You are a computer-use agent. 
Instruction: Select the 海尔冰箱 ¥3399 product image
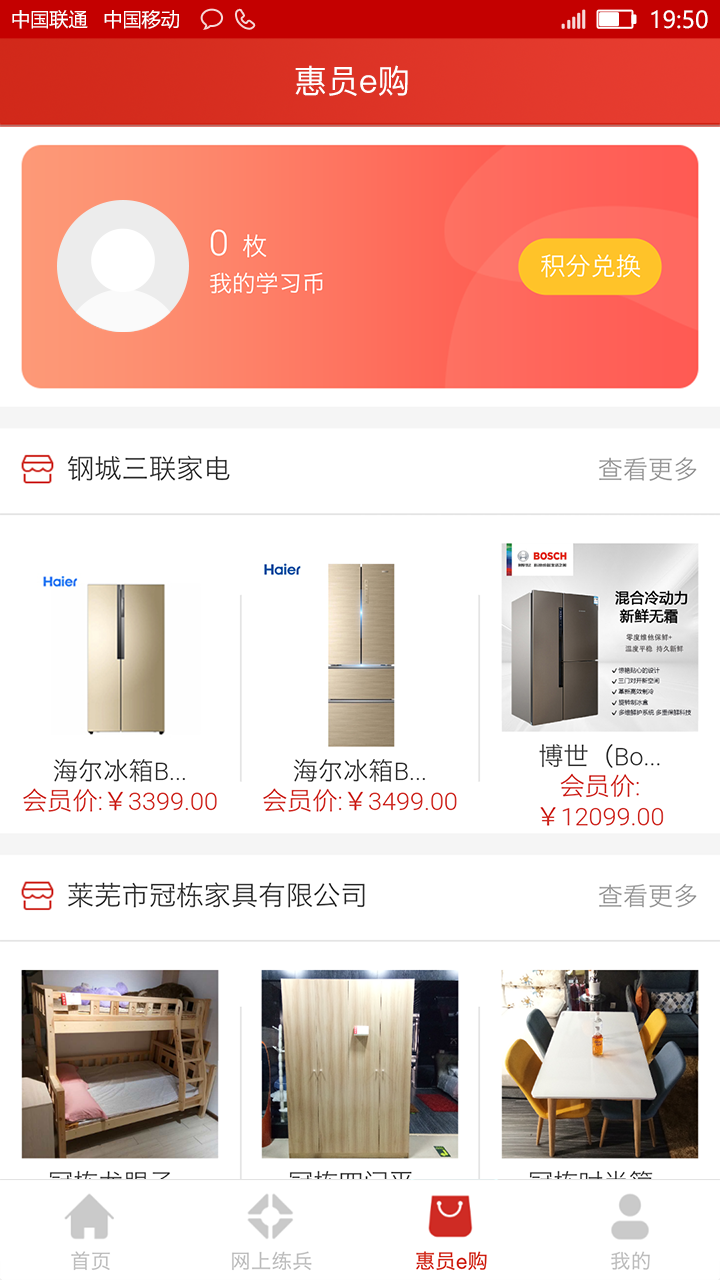(119, 650)
